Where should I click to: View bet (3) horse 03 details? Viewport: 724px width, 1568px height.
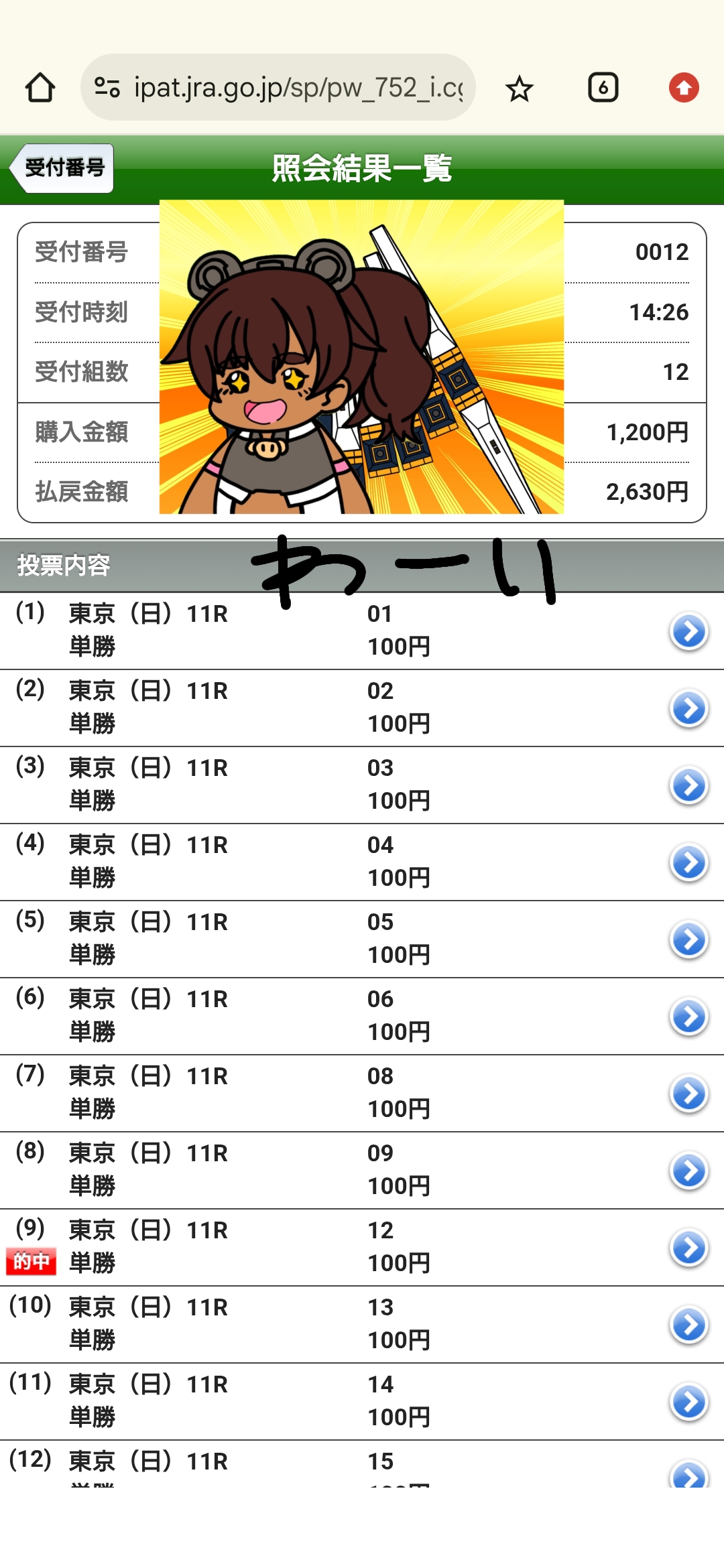(362, 785)
